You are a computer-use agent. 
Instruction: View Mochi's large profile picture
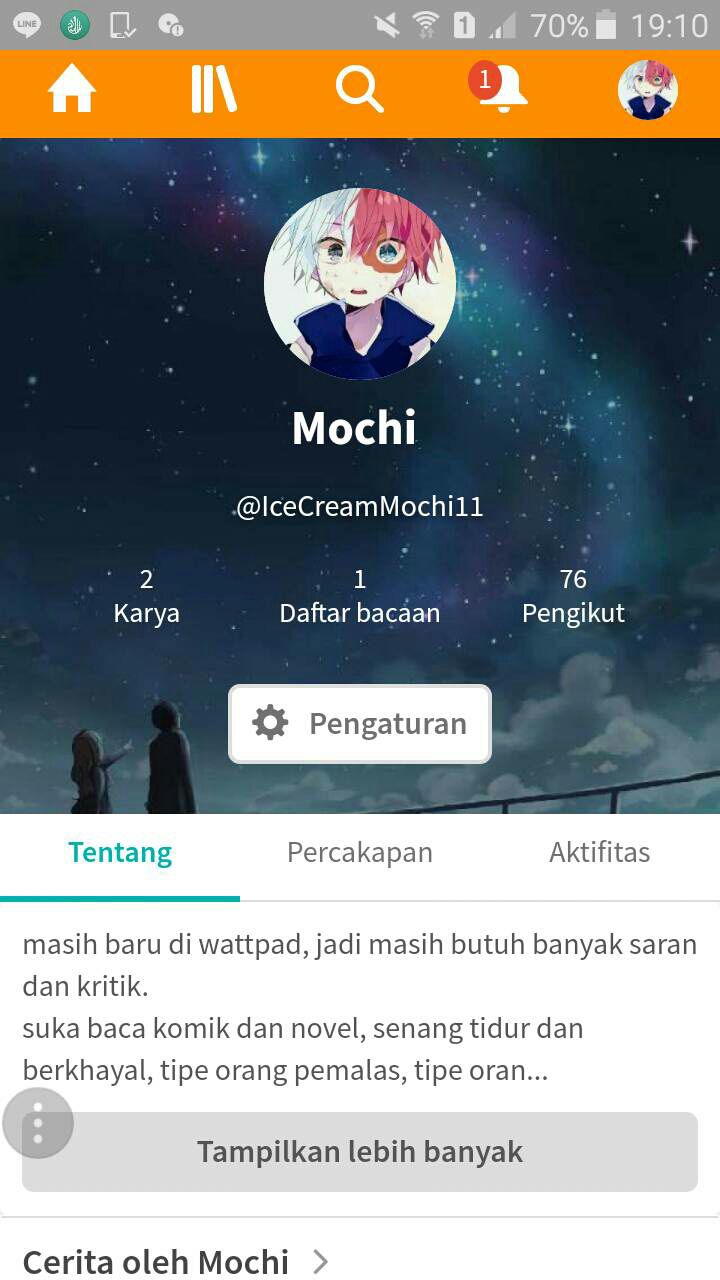360,284
